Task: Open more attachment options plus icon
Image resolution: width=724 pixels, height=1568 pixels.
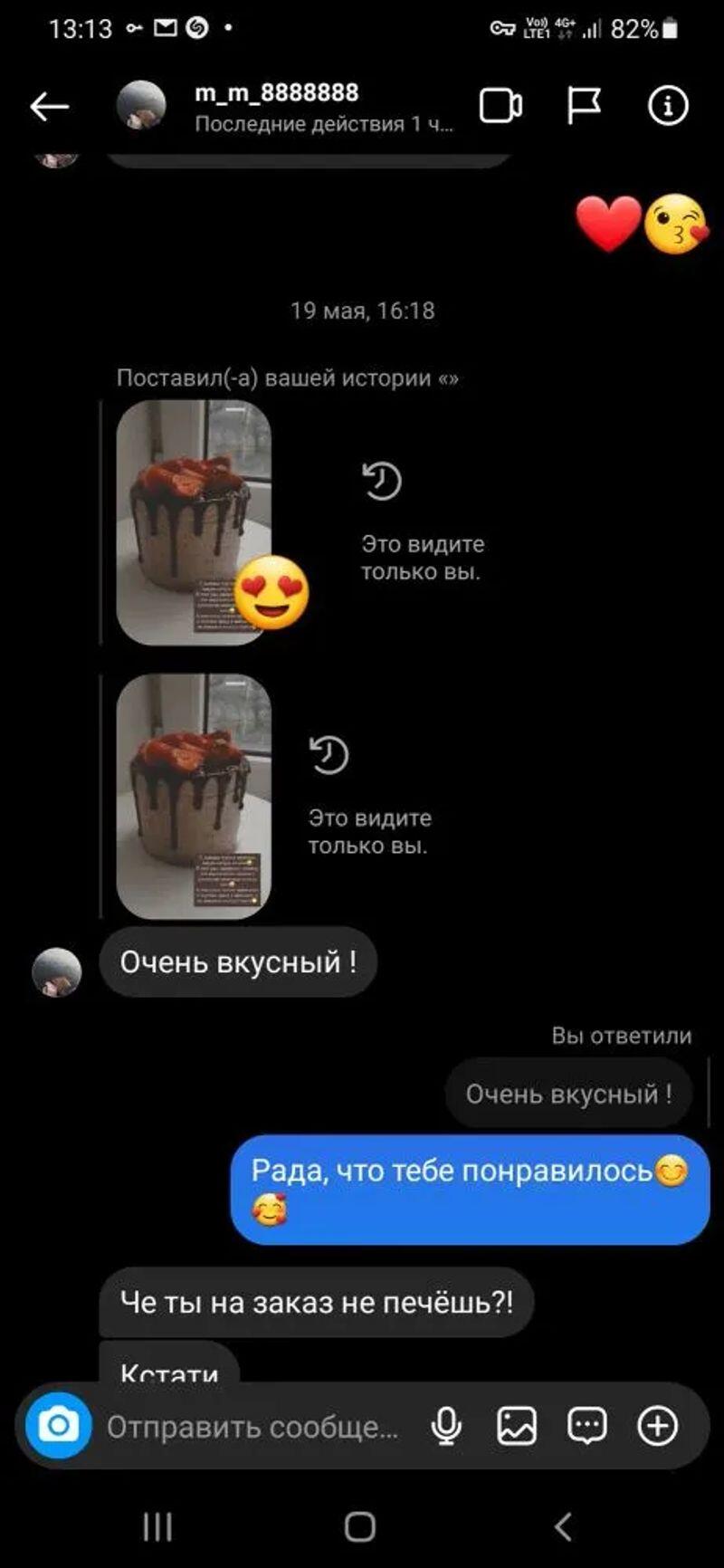Action: [658, 1427]
